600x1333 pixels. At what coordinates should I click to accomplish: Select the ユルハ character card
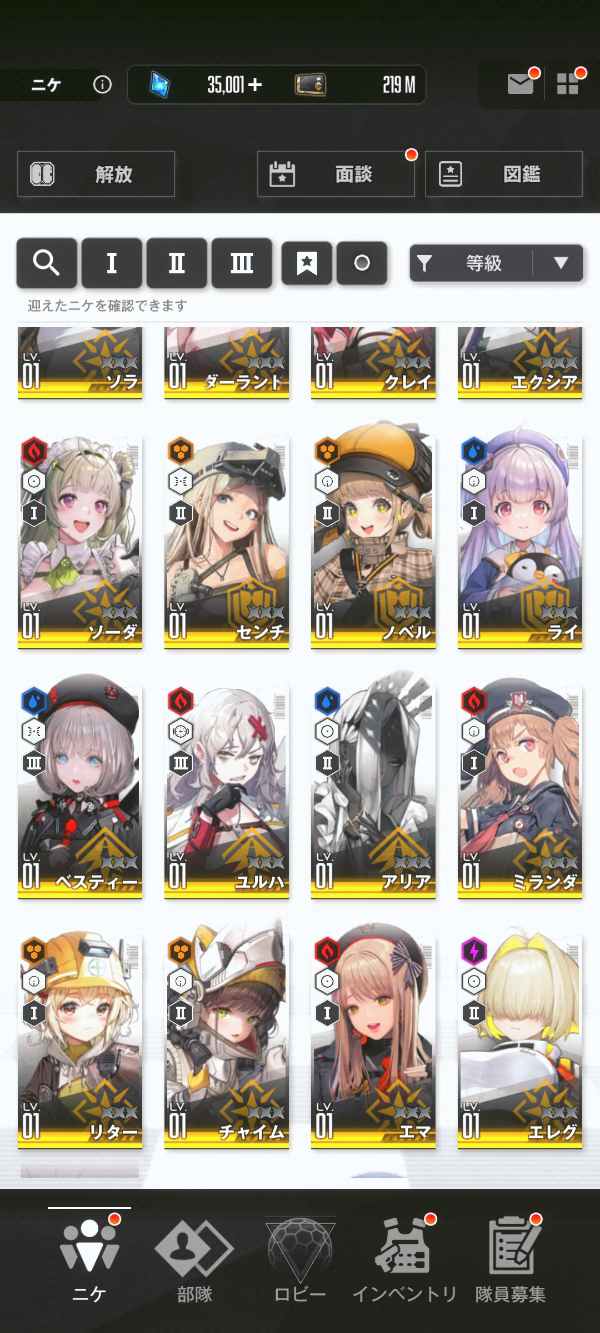pyautogui.click(x=227, y=790)
